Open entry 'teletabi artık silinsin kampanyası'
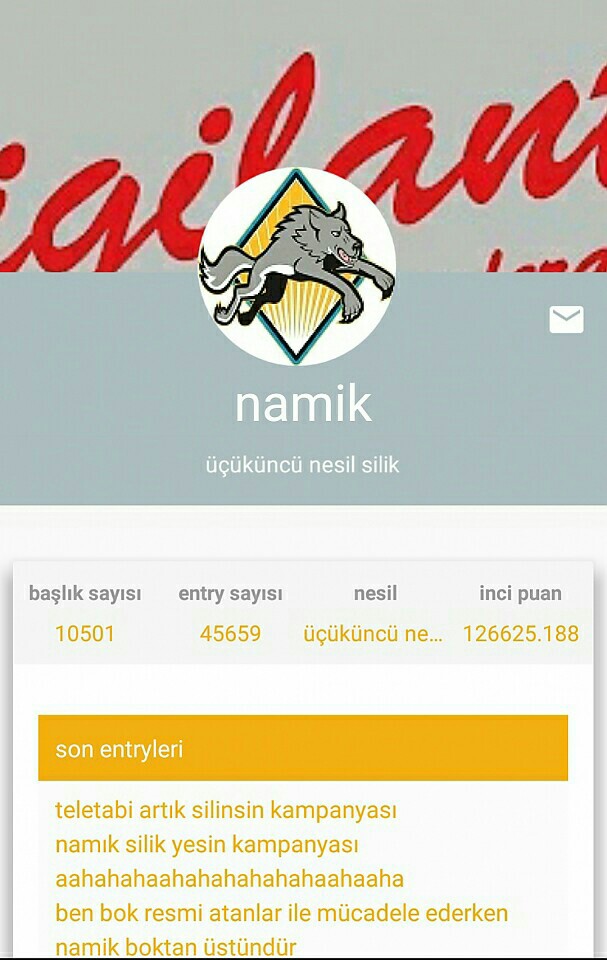The width and height of the screenshot is (607, 960). (226, 809)
